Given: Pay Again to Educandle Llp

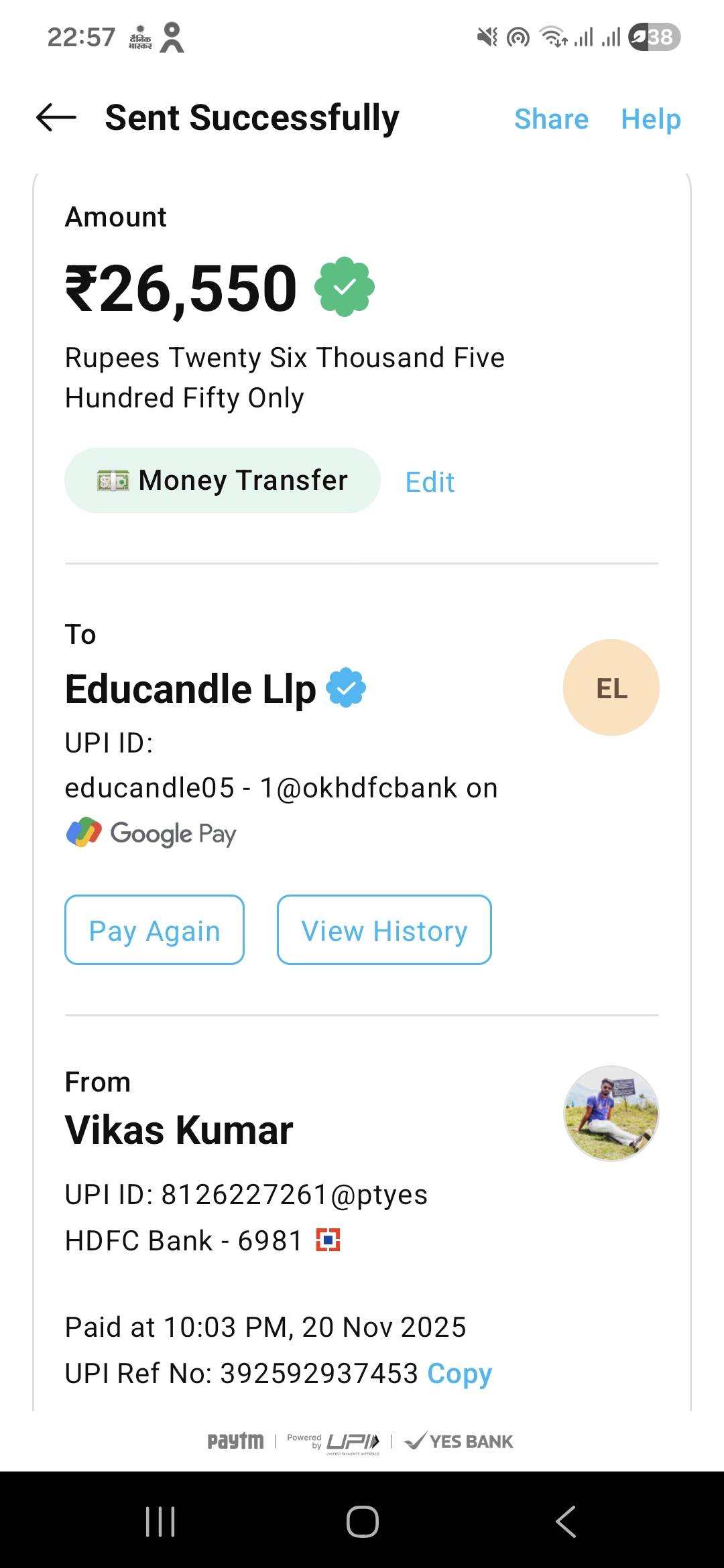Looking at the screenshot, I should (154, 930).
